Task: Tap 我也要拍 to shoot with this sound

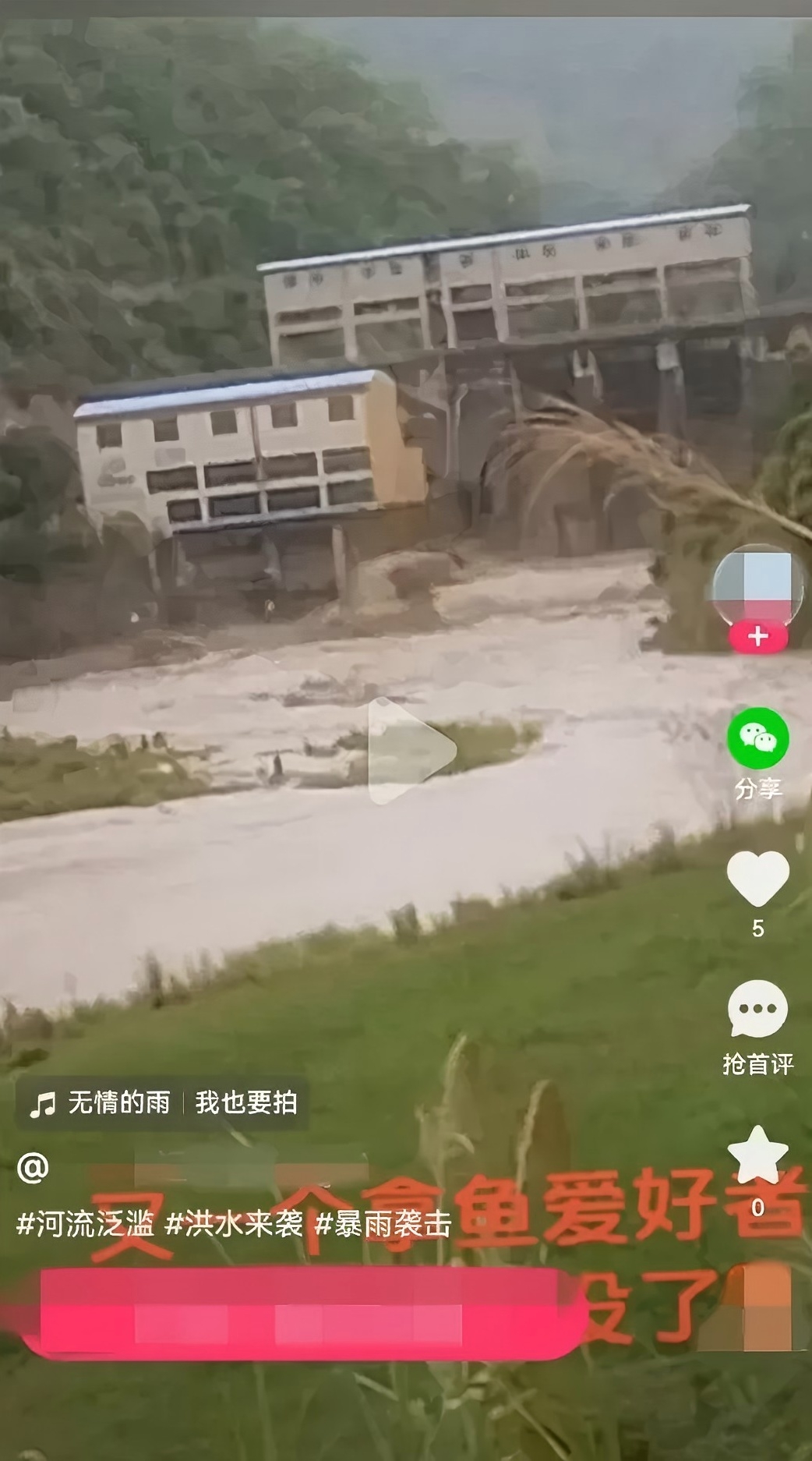Action: (x=245, y=1102)
